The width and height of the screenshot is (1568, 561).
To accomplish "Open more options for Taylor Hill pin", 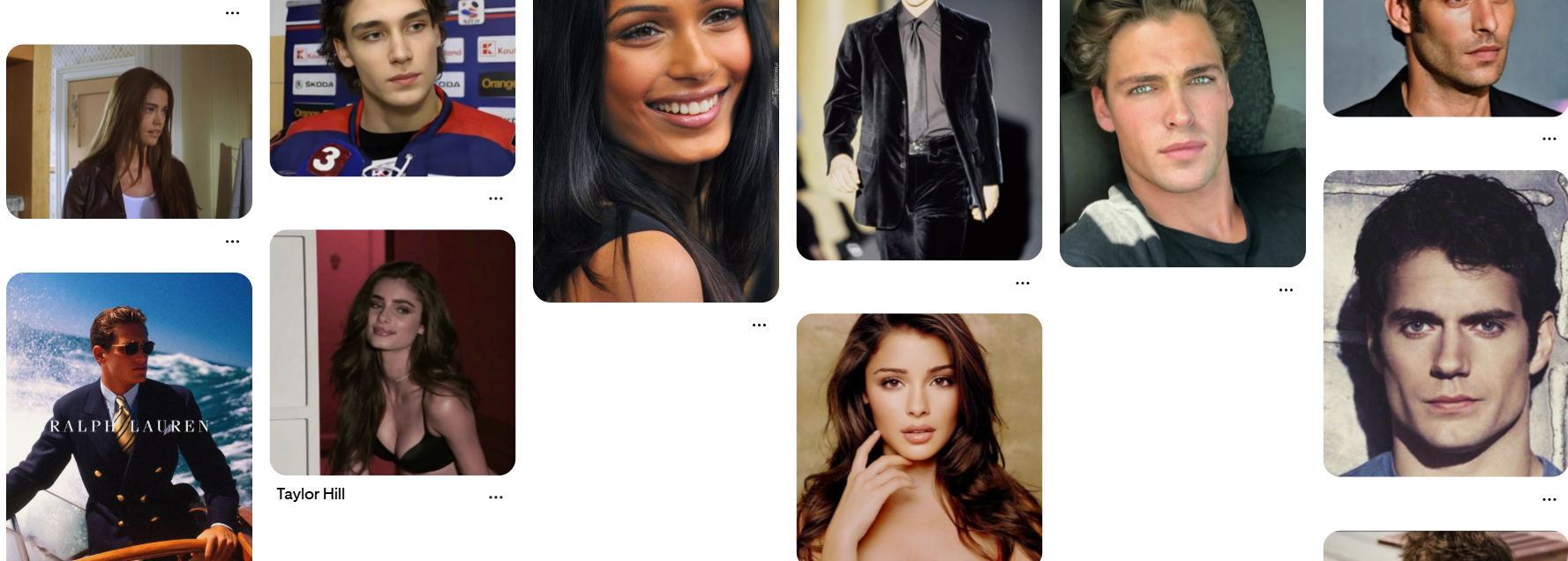I will click(x=496, y=497).
